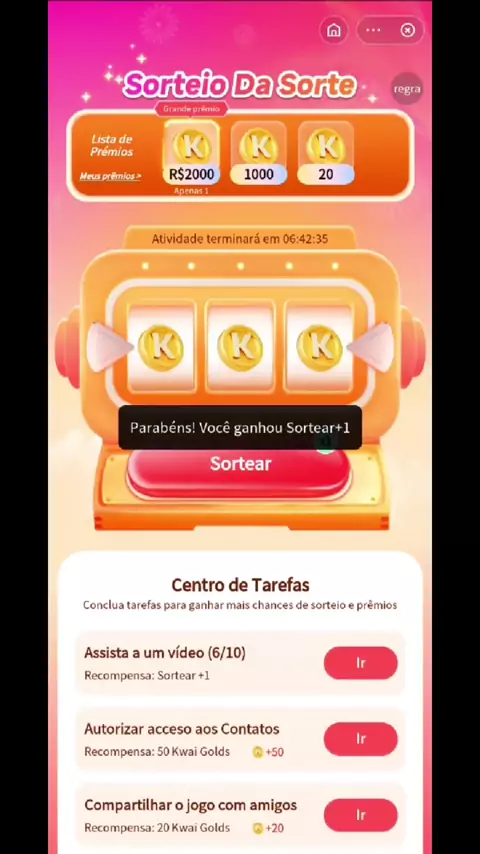Image resolution: width=480 pixels, height=854 pixels.
Task: Open the Meus prêmios link
Action: pyautogui.click(x=111, y=176)
